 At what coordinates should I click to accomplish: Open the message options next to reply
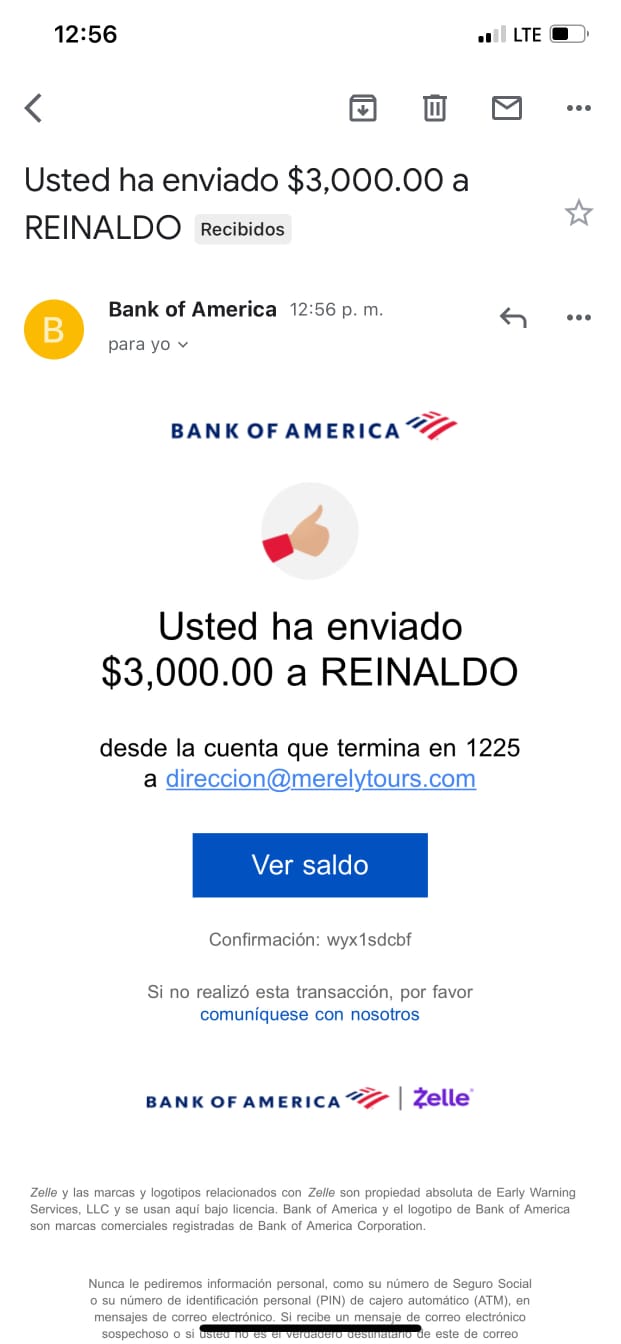point(579,318)
